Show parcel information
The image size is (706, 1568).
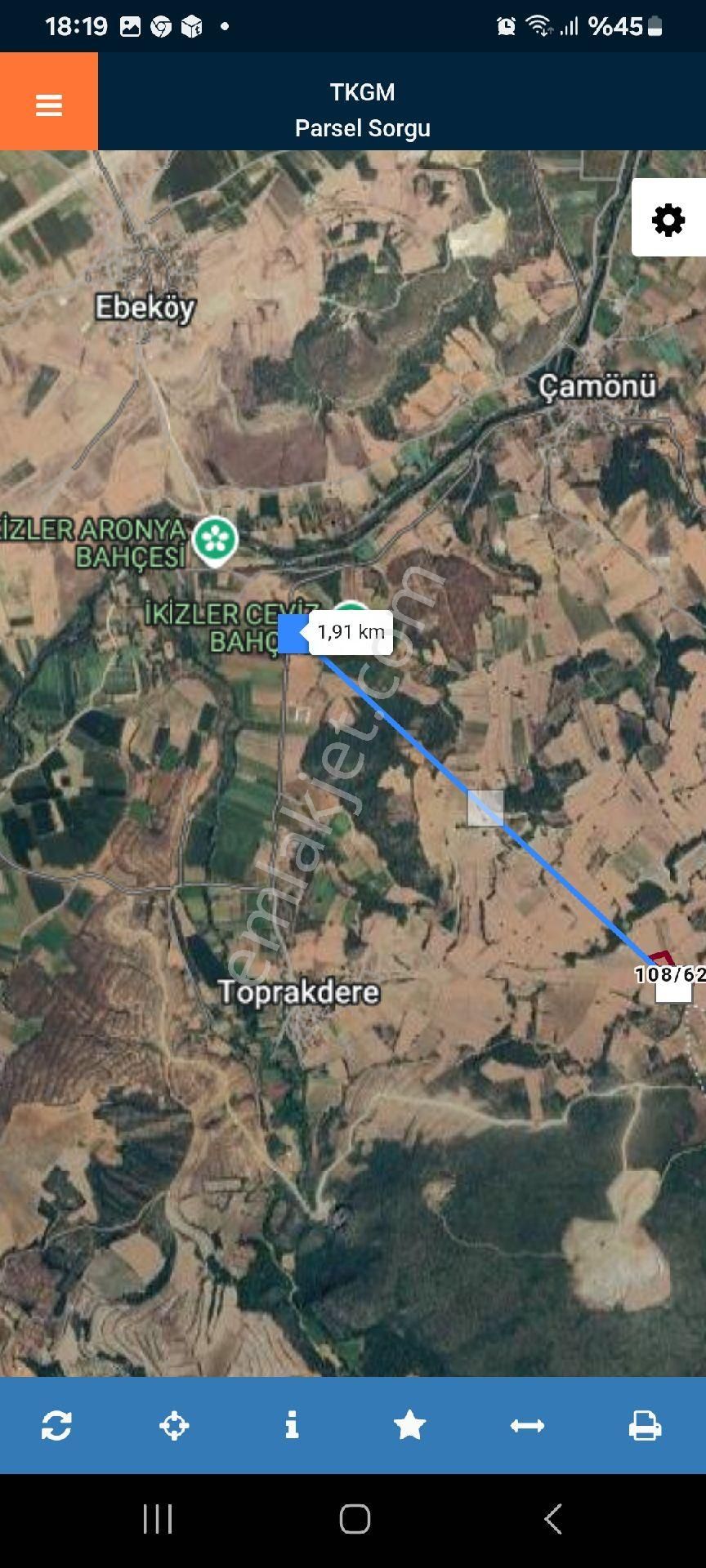coord(292,1426)
